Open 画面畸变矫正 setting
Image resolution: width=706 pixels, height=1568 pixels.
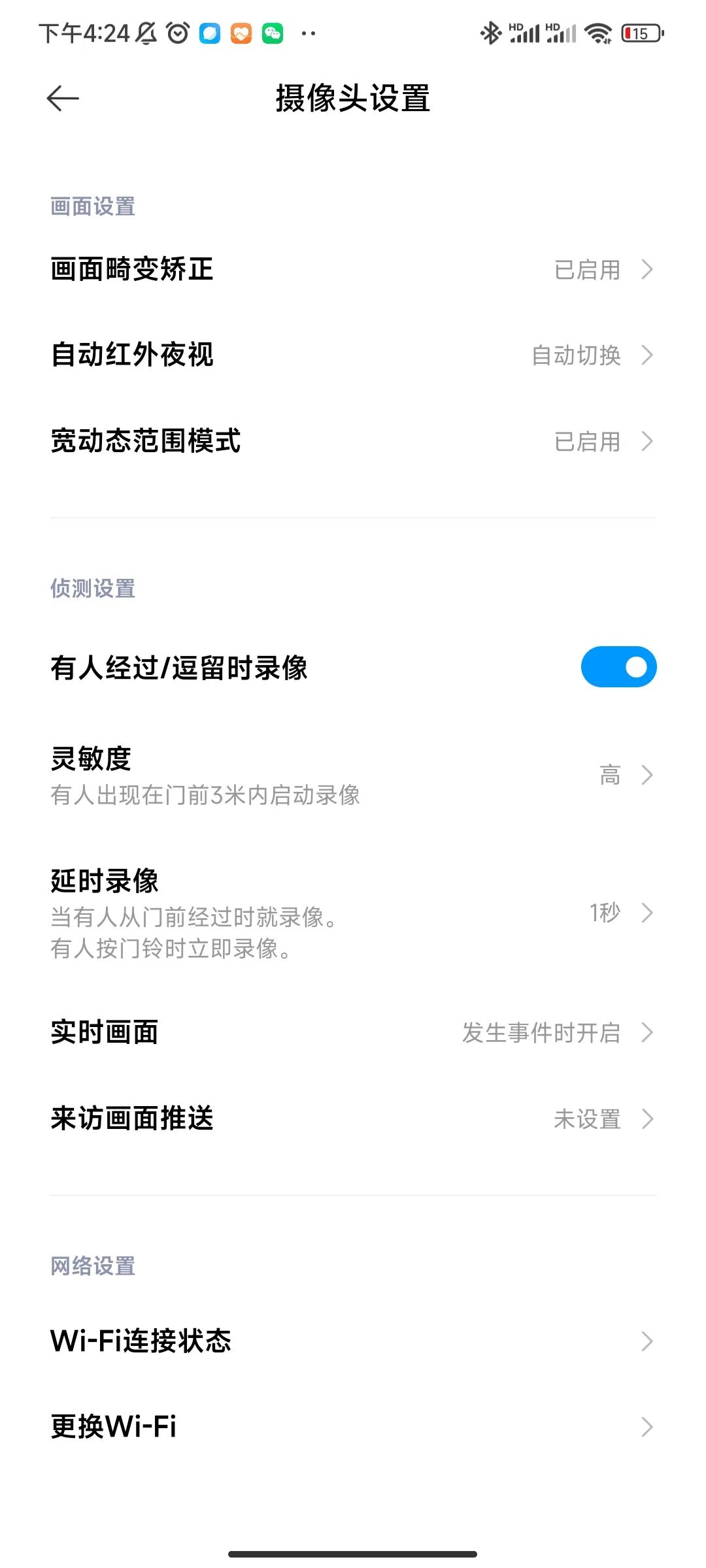353,269
